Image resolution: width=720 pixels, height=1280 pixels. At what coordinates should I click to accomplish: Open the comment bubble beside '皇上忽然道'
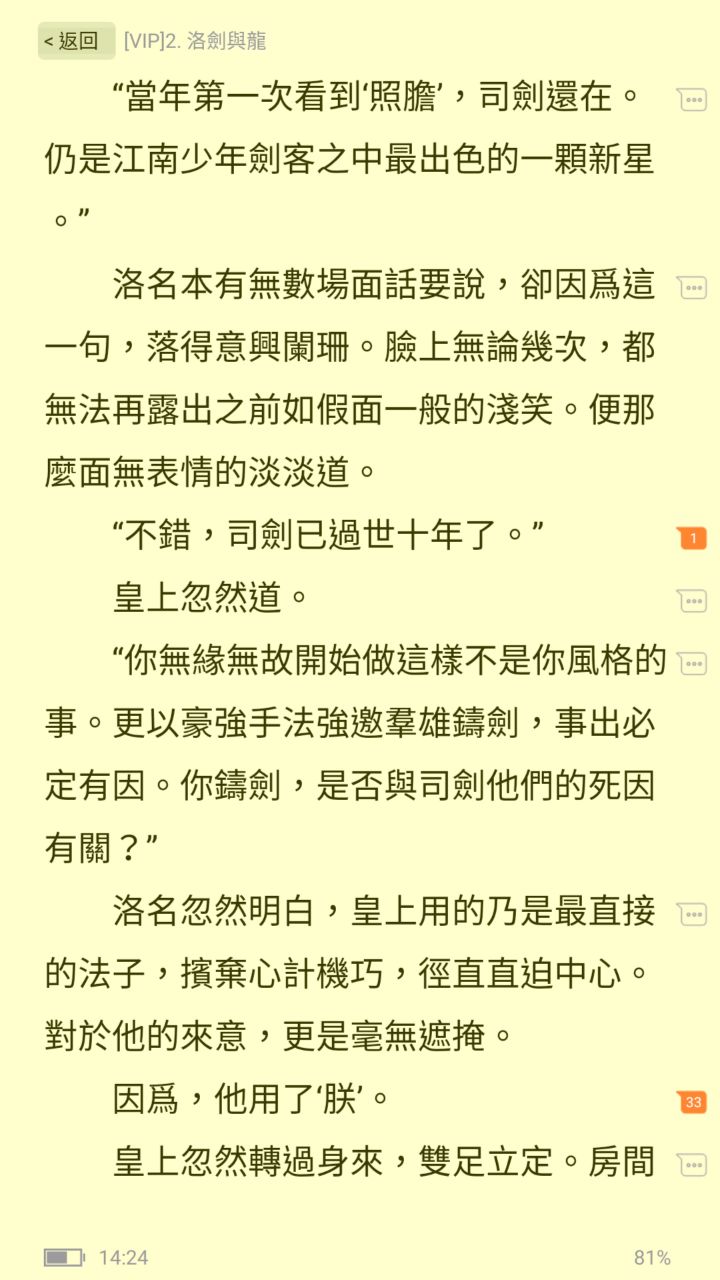coord(692,601)
